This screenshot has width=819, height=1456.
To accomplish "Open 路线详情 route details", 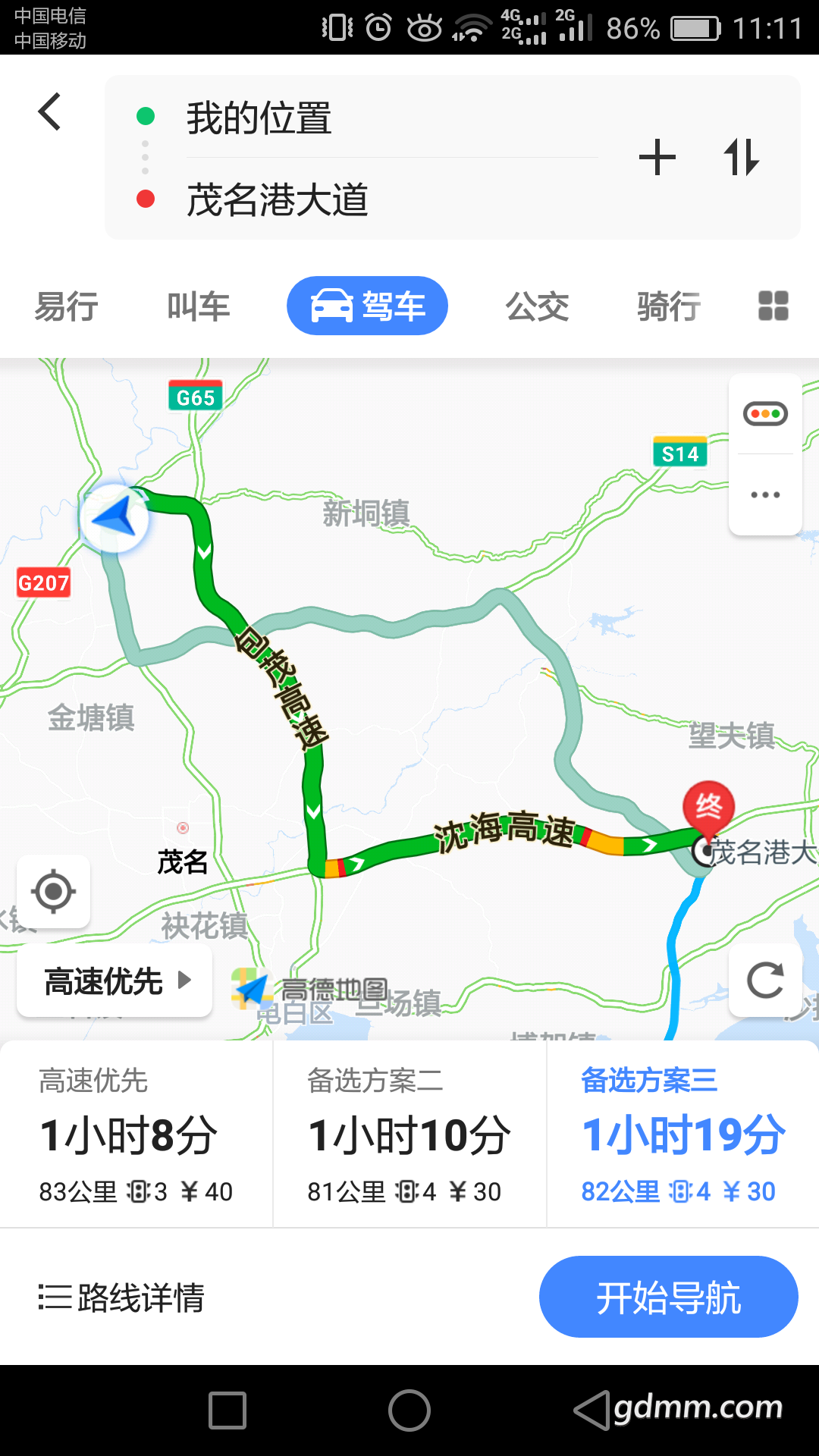I will 121,1297.
